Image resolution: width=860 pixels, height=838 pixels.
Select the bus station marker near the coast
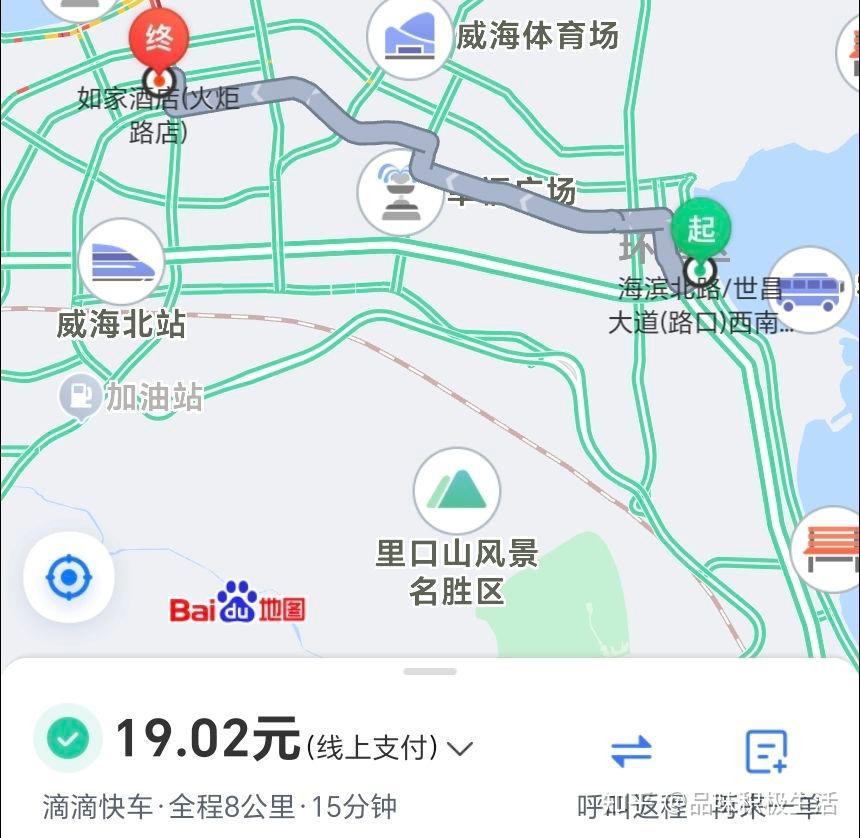click(x=808, y=290)
